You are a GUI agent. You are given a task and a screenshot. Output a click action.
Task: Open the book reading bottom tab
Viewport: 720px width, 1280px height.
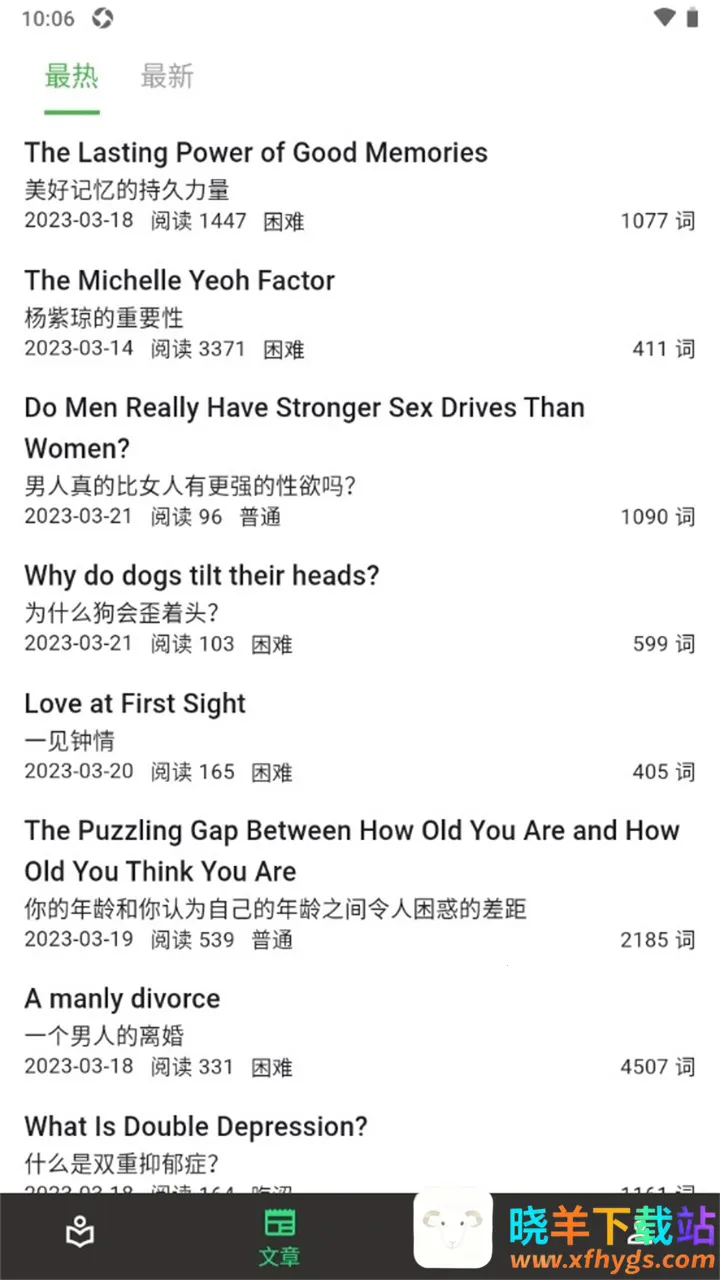(x=80, y=1234)
